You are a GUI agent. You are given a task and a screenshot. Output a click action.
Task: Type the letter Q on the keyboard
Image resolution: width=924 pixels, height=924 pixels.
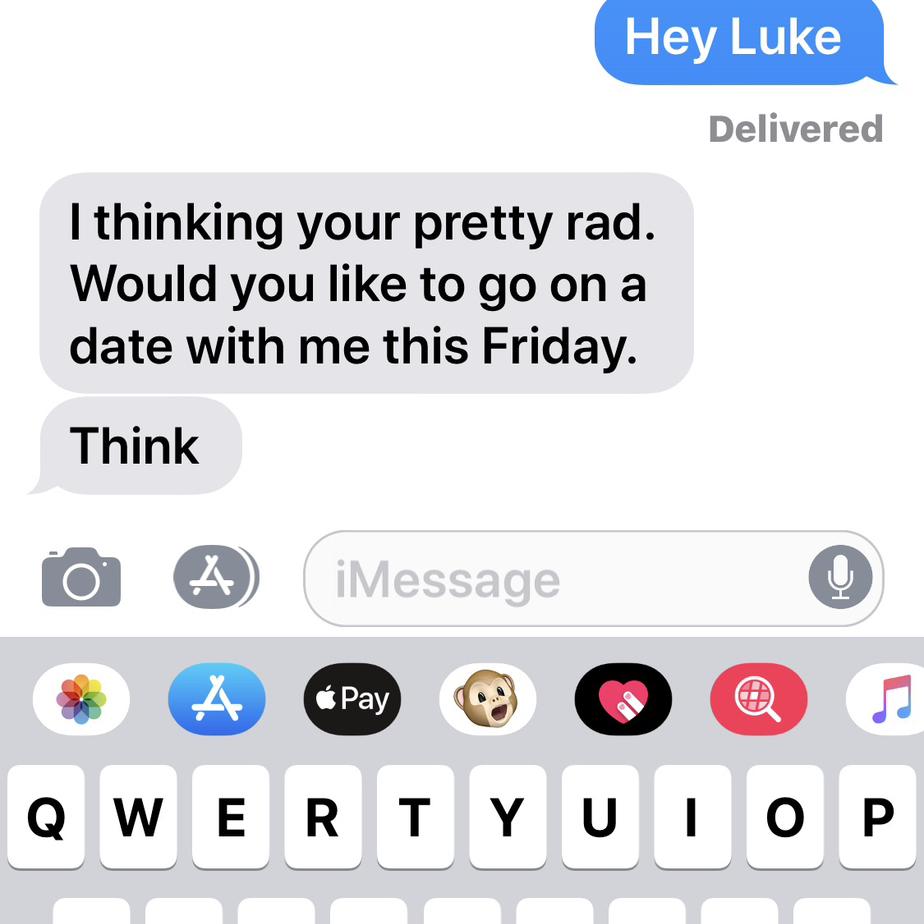(x=46, y=817)
